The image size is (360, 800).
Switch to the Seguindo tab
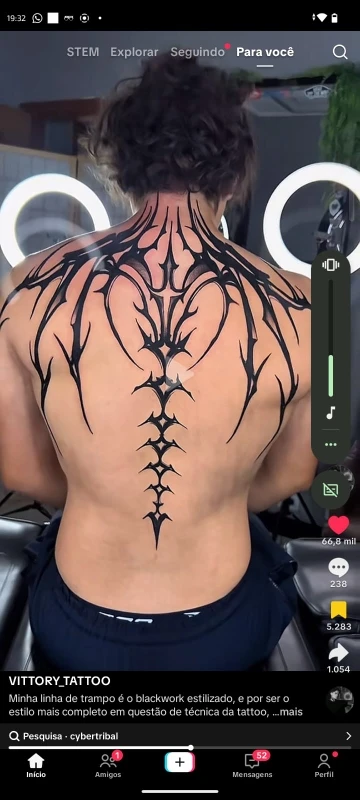[x=197, y=52]
